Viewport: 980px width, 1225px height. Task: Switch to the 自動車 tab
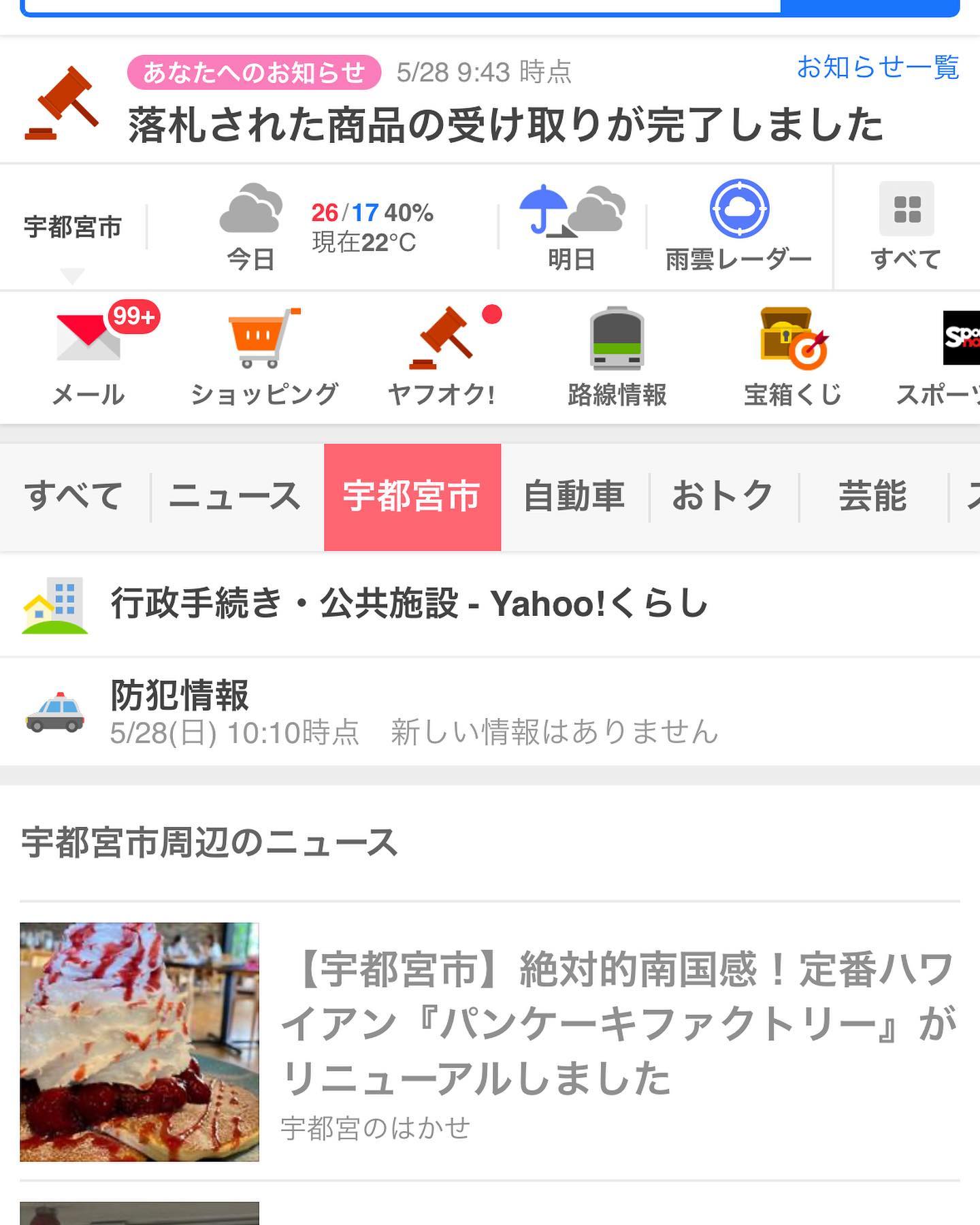click(x=574, y=496)
